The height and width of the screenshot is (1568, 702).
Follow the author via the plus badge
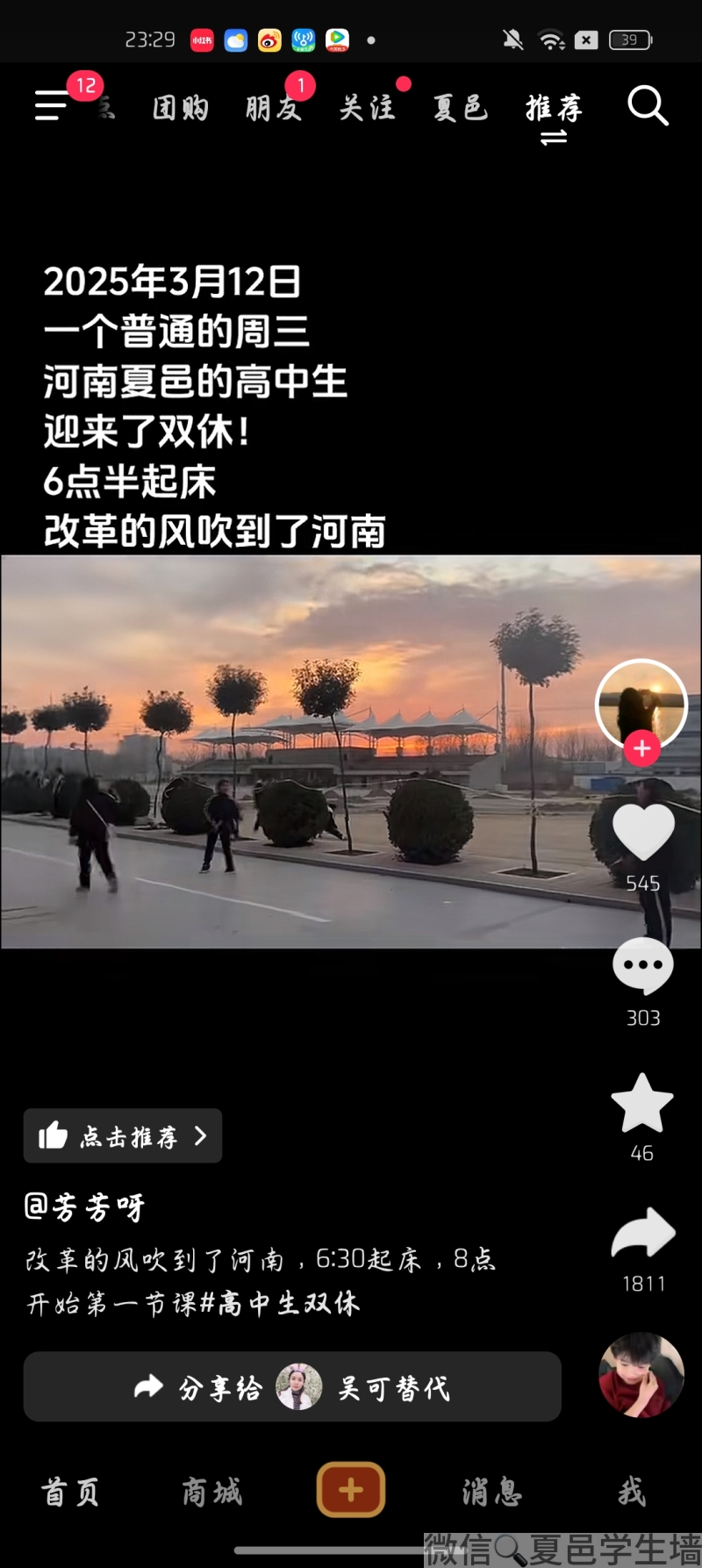tap(641, 748)
